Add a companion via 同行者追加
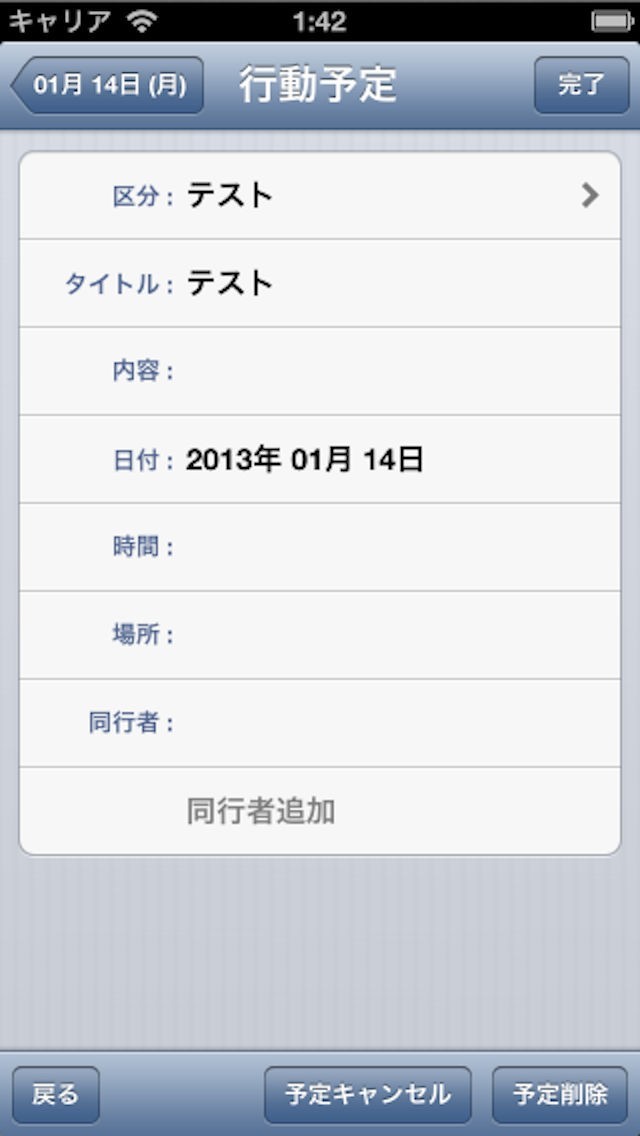The height and width of the screenshot is (1136, 640). pyautogui.click(x=262, y=811)
